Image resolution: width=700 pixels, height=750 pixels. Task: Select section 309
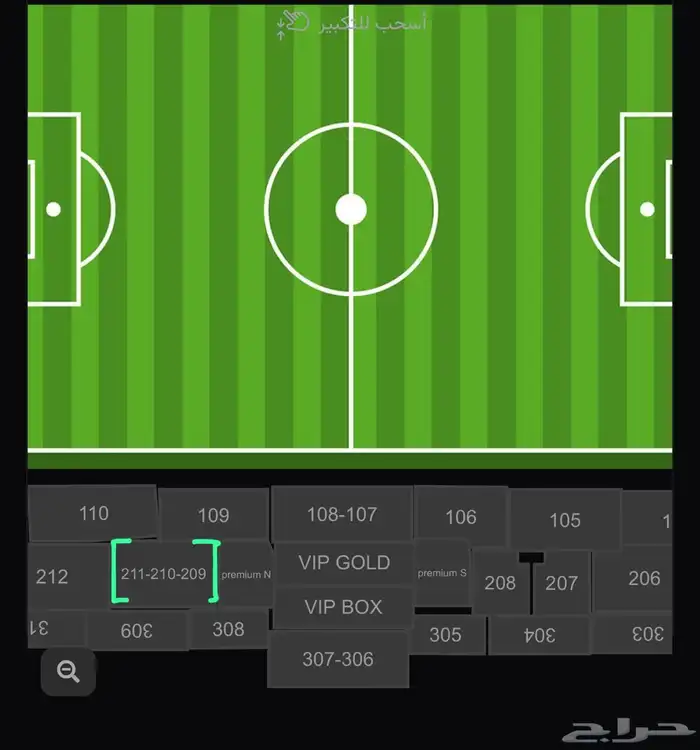[x=136, y=631]
